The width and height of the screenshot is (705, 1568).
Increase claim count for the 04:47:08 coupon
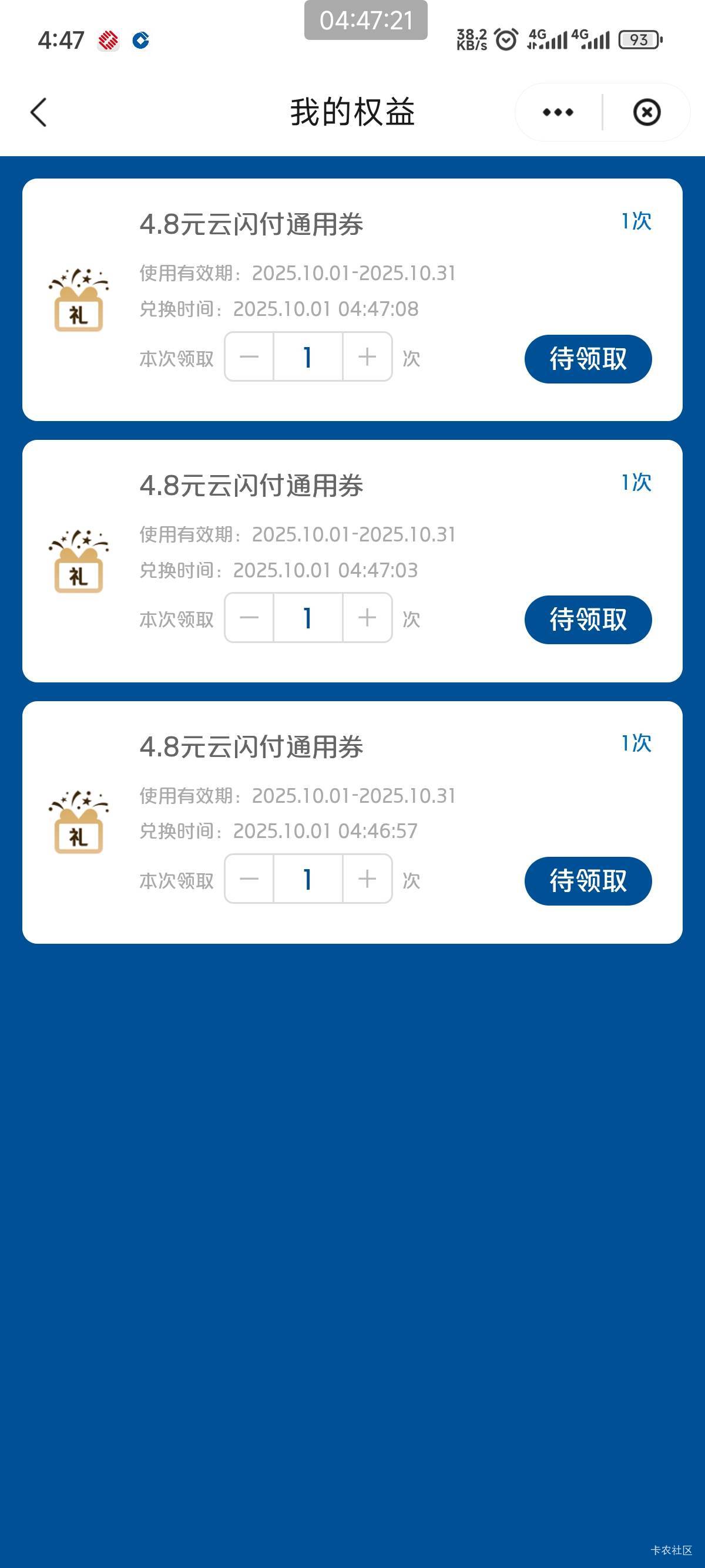tap(367, 356)
